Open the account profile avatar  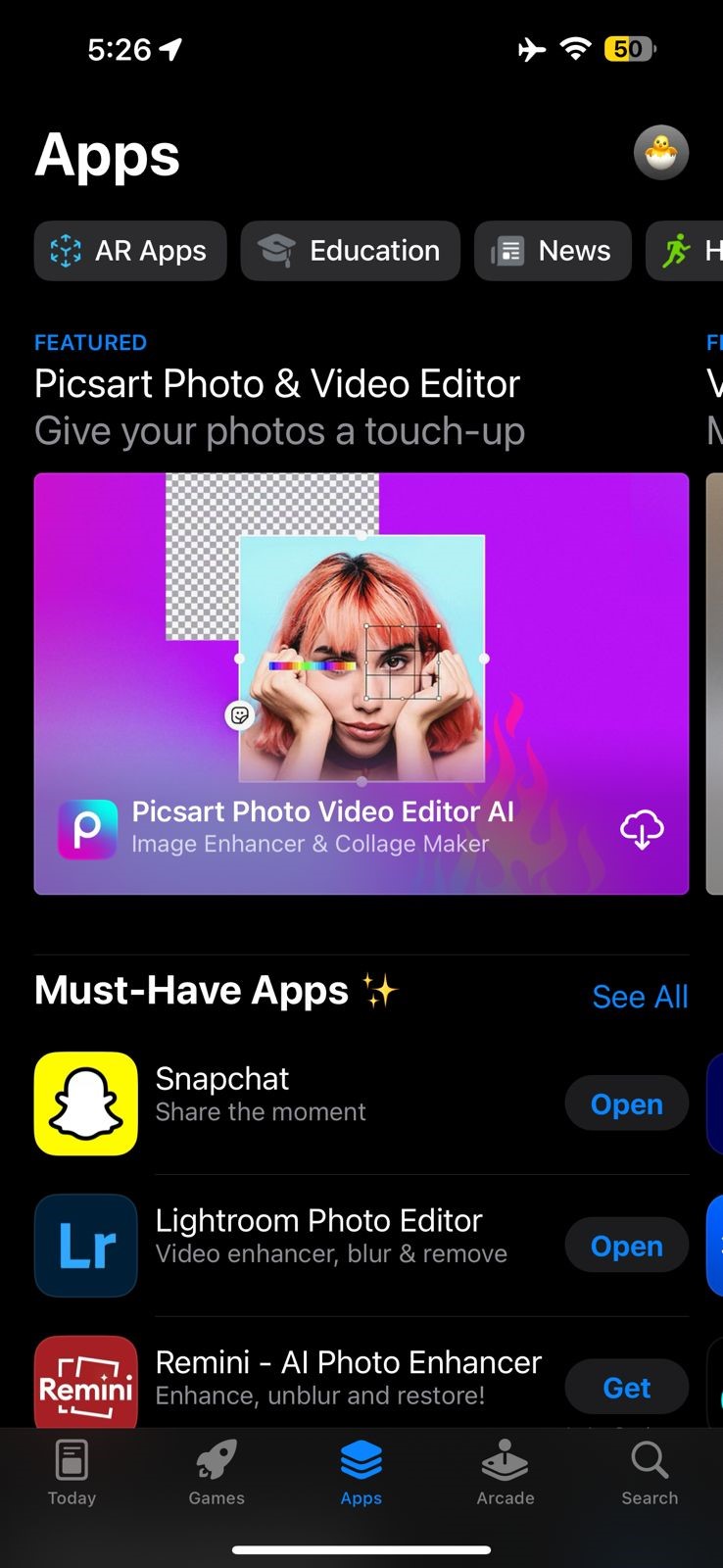click(661, 153)
